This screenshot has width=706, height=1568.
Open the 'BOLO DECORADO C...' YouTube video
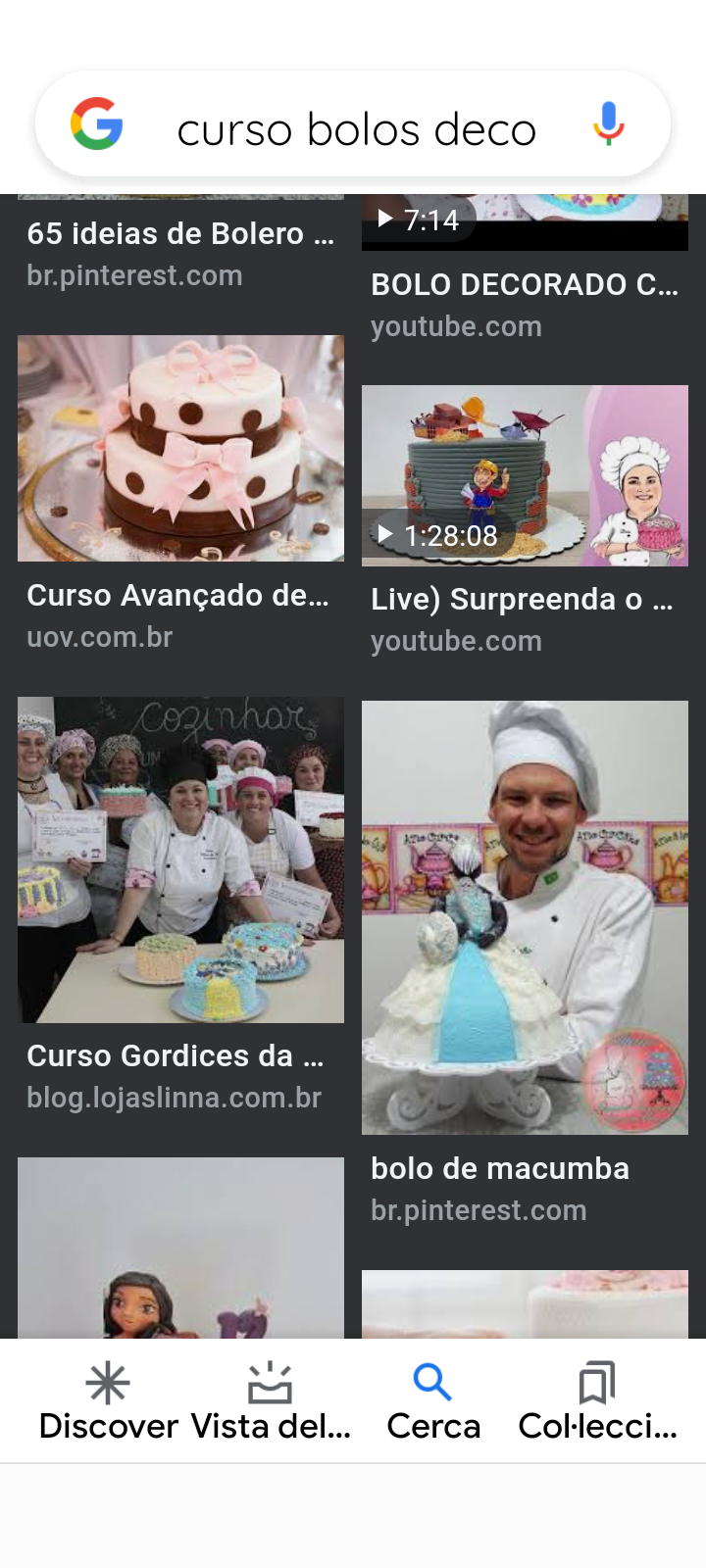[x=525, y=284]
